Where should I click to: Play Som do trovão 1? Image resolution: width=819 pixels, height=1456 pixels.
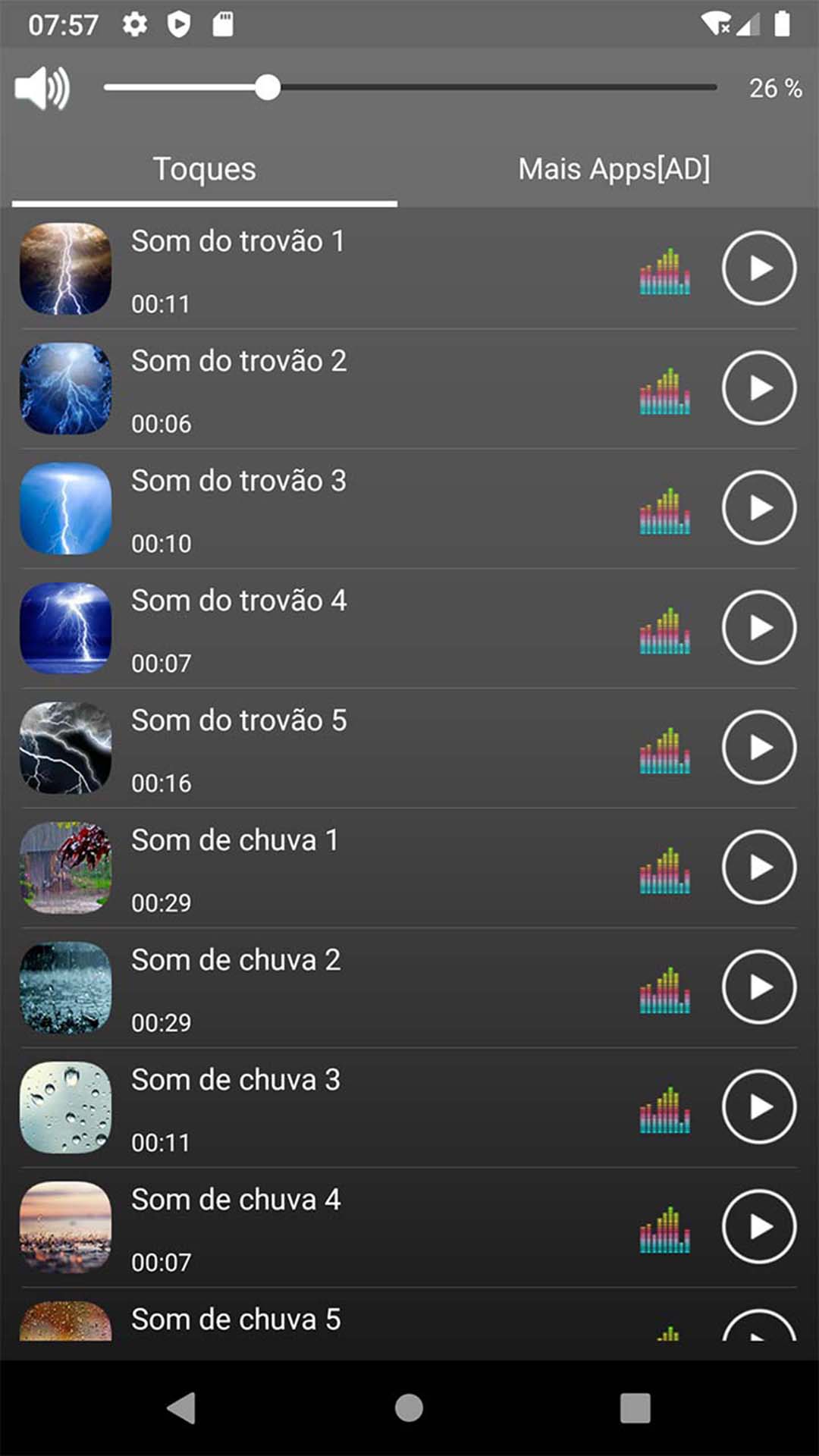[x=758, y=268]
